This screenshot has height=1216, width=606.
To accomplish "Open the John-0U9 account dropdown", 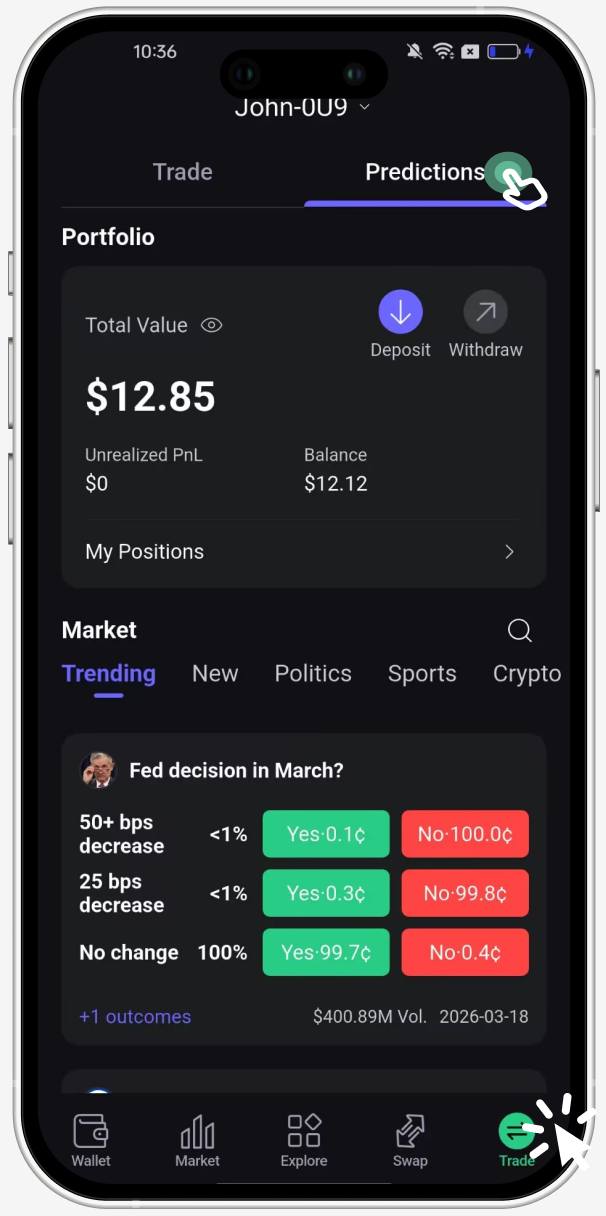I will [x=302, y=107].
